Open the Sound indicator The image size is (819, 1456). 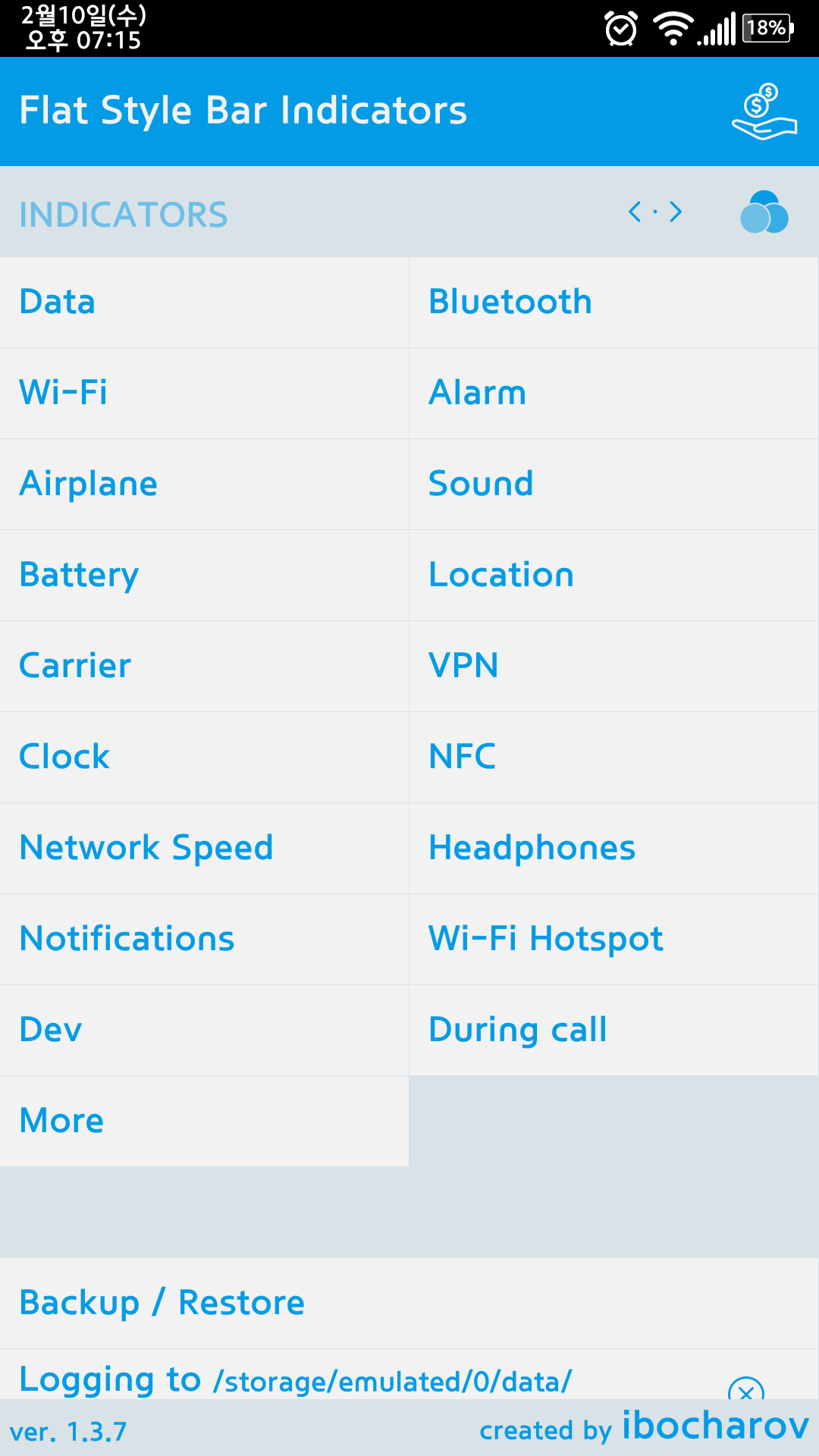point(613,484)
